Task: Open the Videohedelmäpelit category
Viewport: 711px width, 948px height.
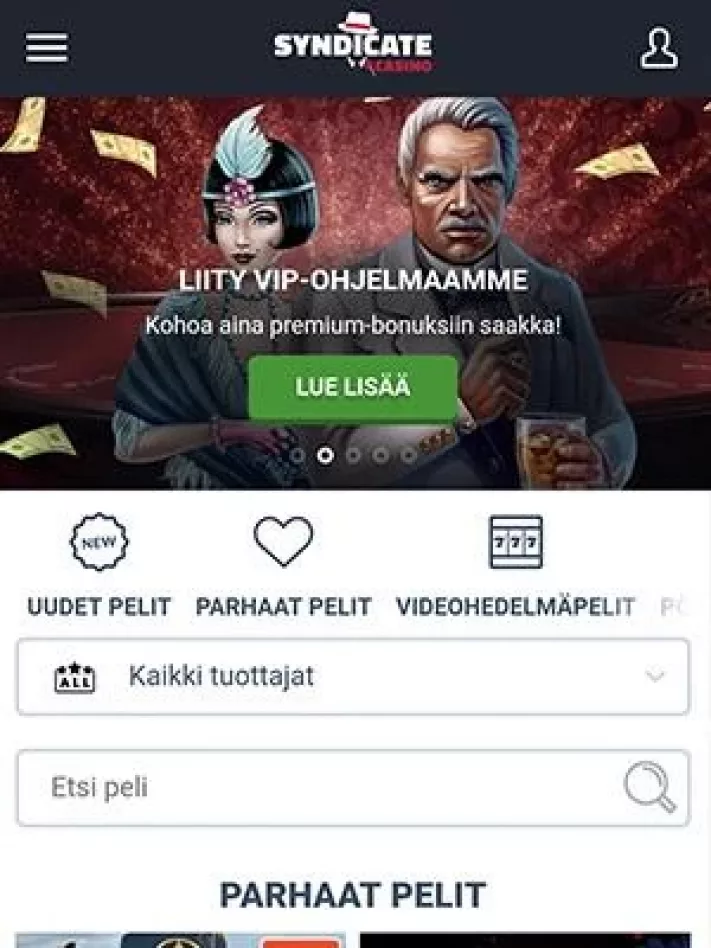Action: [x=515, y=567]
